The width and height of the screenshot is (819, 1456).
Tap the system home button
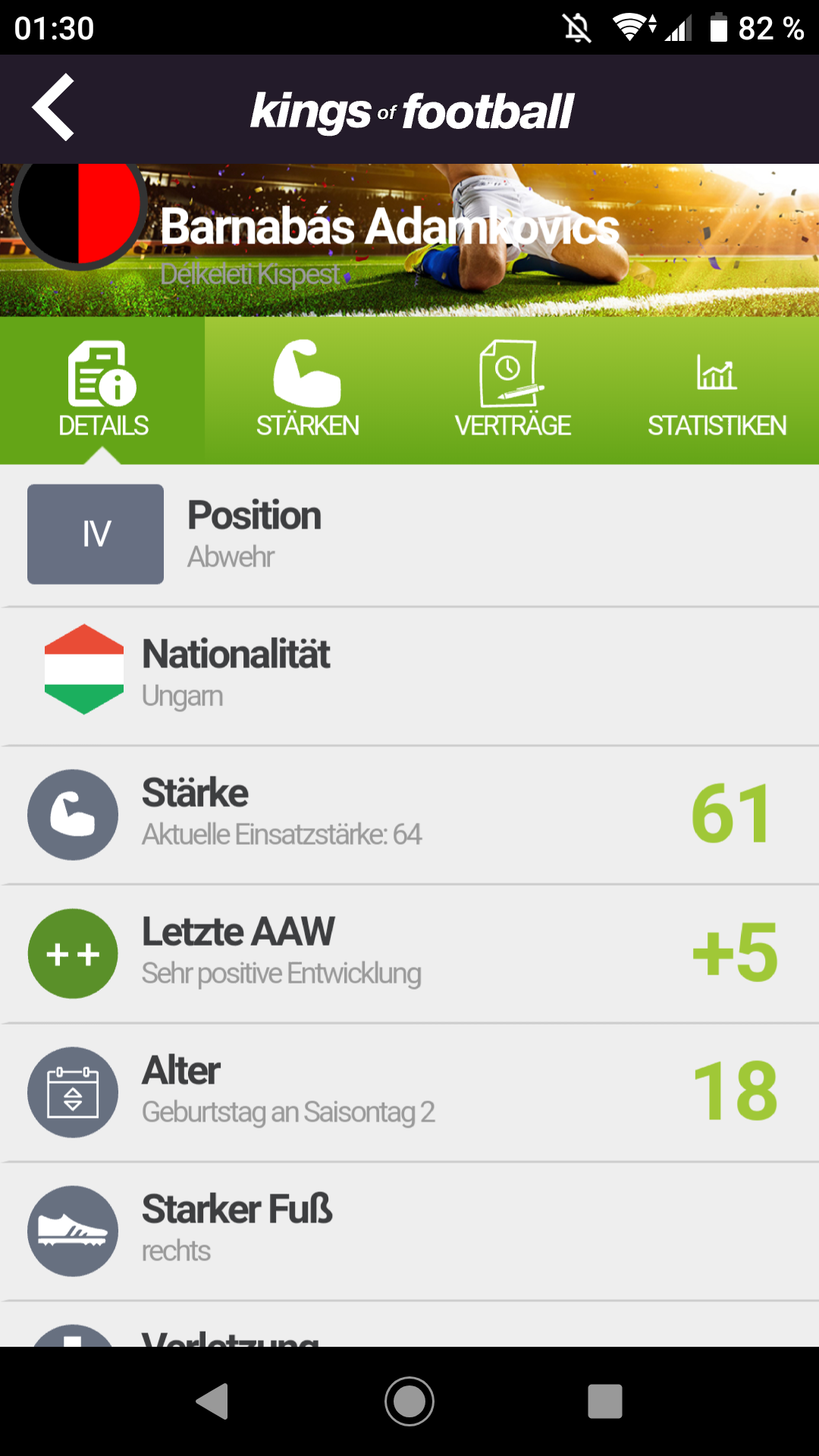[x=409, y=1401]
